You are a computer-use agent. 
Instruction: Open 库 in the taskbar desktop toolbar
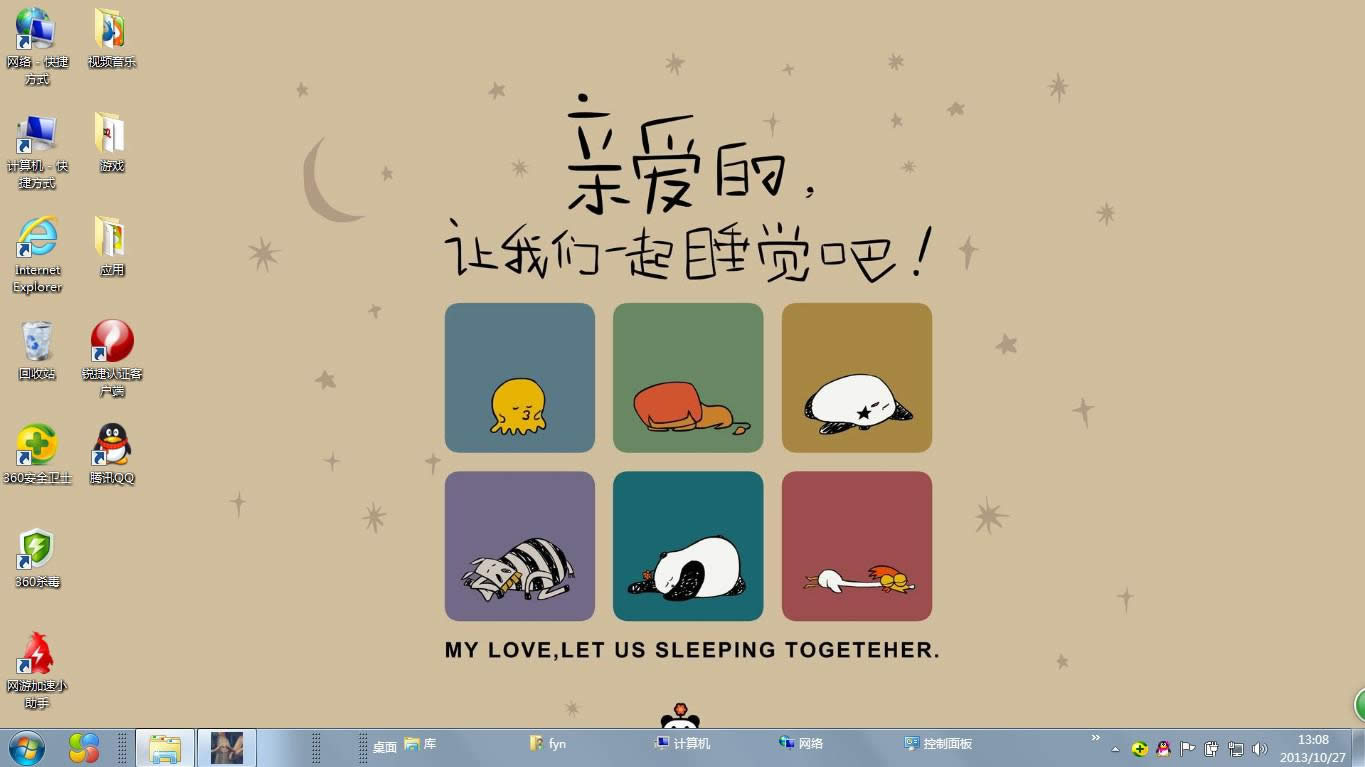(x=420, y=744)
